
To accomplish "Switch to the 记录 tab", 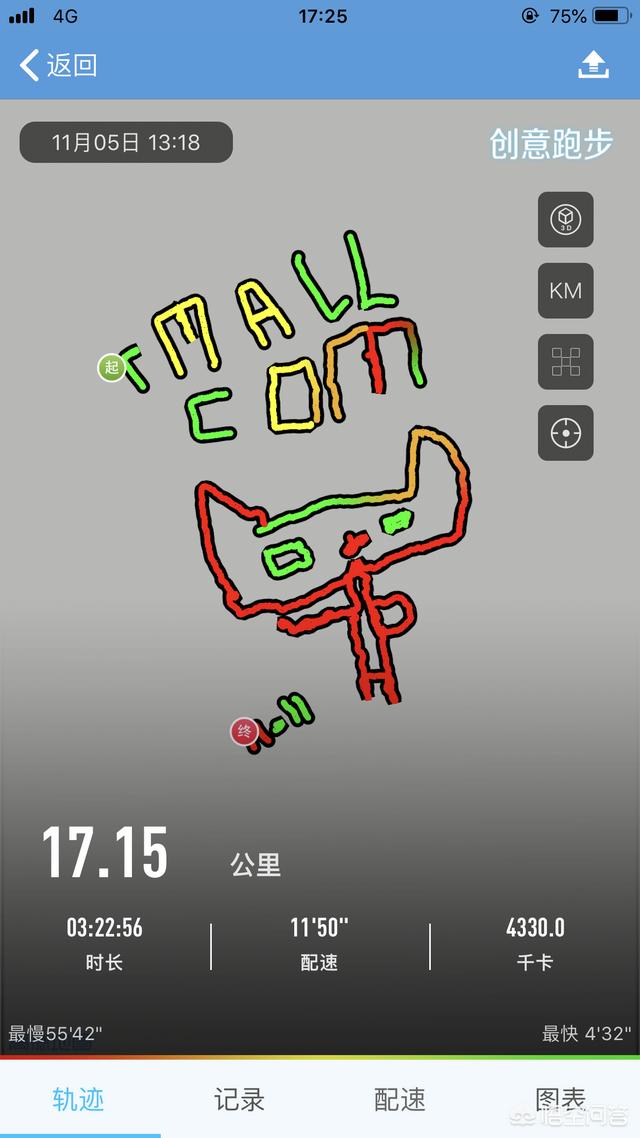I will [x=240, y=1099].
